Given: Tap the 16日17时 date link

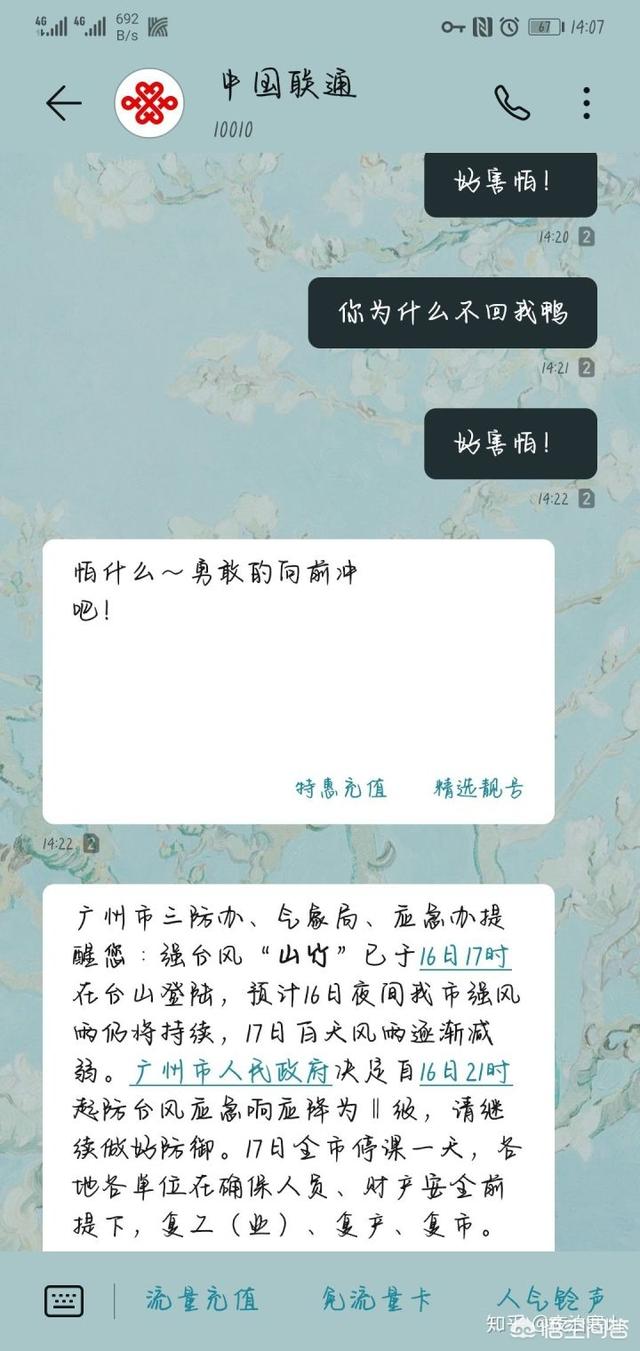Looking at the screenshot, I should (x=464, y=955).
